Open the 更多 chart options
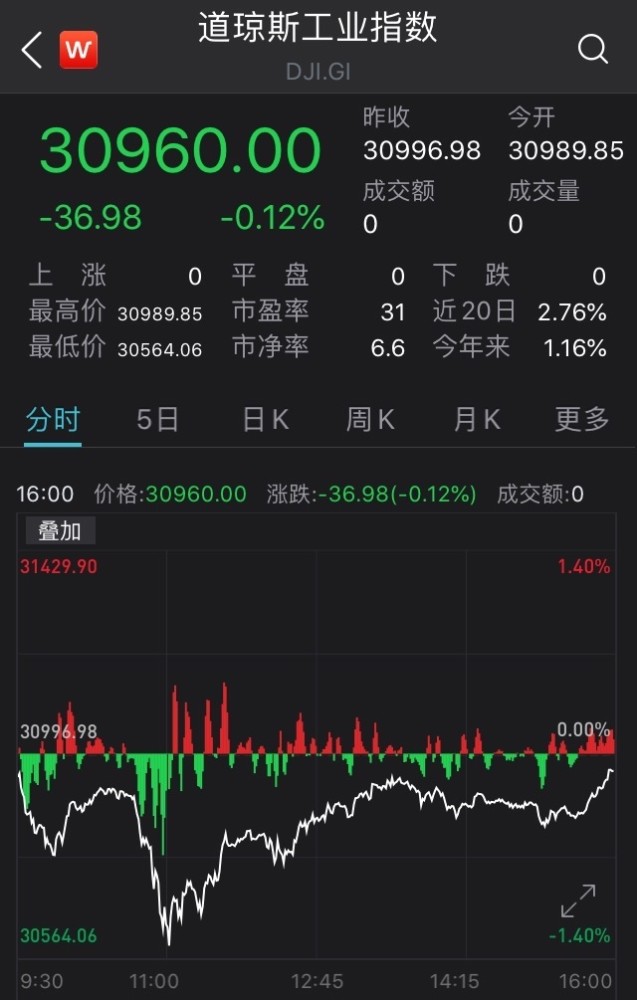The image size is (637, 1000). click(582, 420)
